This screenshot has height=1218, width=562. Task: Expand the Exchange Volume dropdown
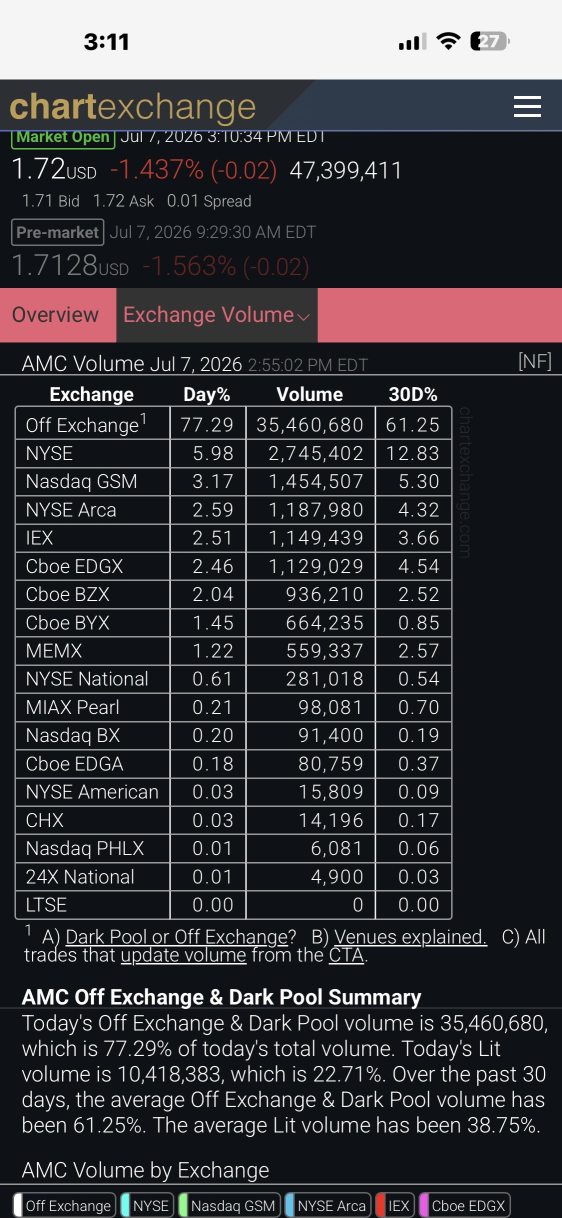(x=217, y=315)
